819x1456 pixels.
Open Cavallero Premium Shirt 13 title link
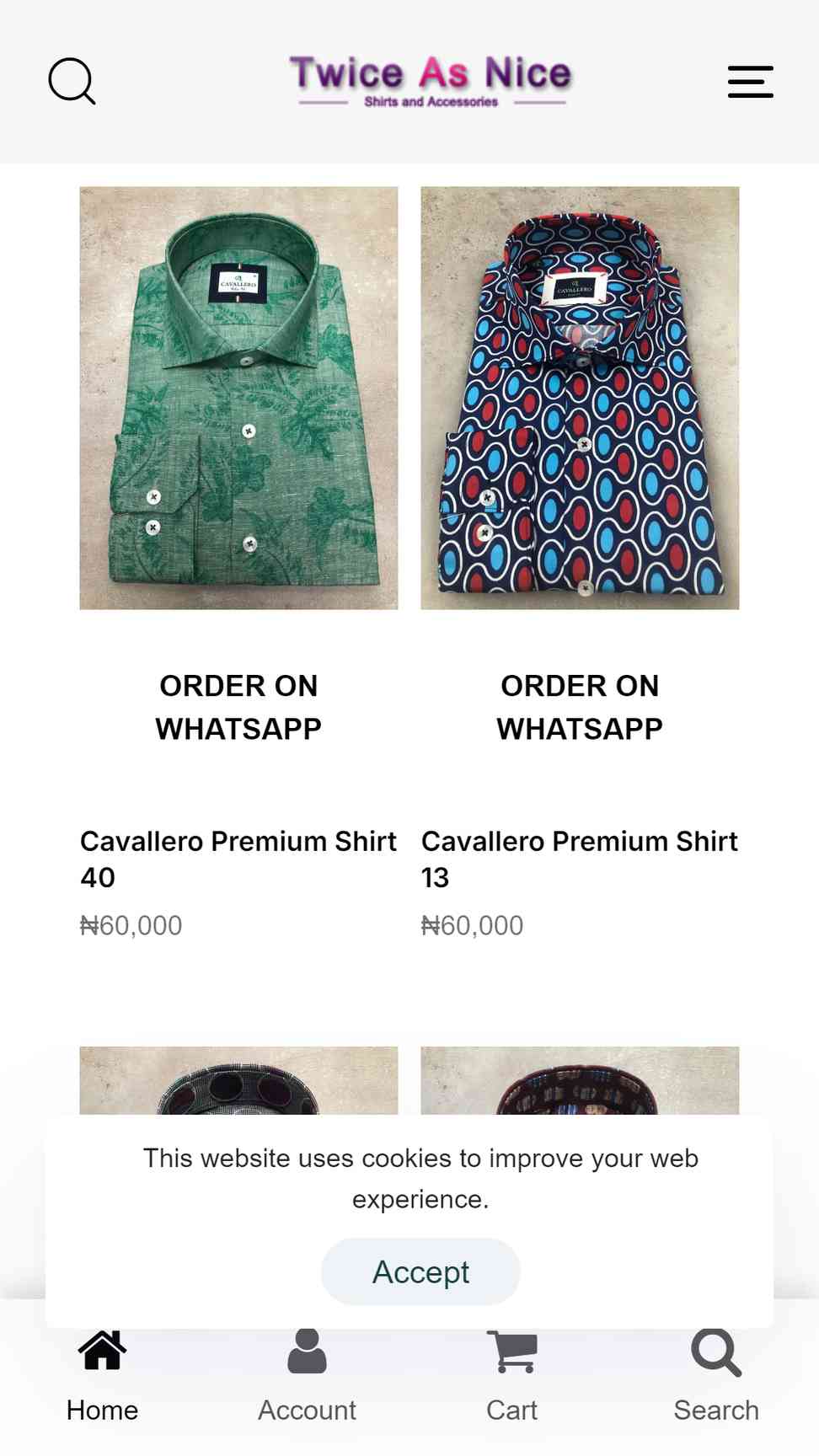coord(580,859)
